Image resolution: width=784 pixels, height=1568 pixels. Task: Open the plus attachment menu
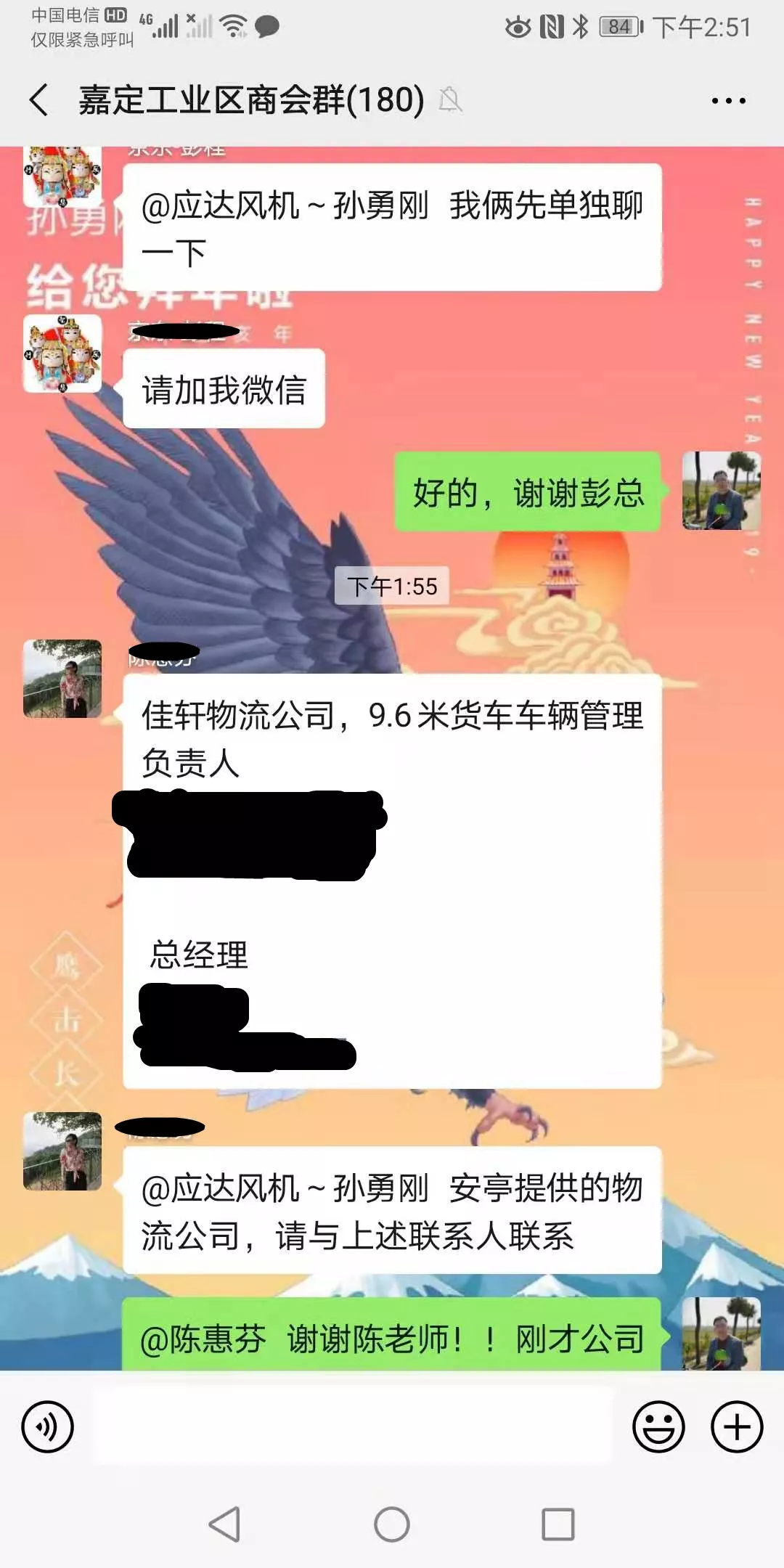point(736,1426)
